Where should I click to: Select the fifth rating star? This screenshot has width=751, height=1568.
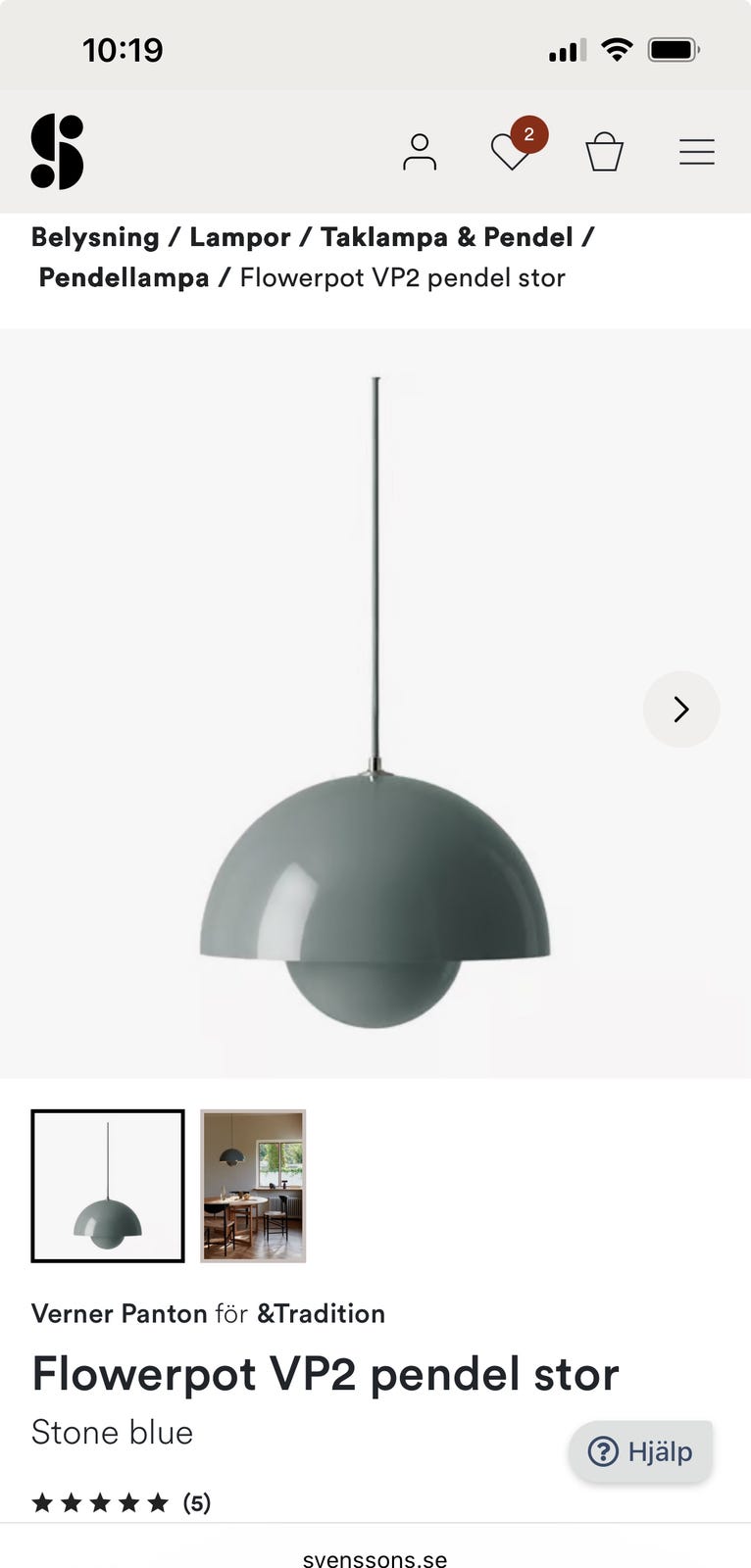point(158,1501)
